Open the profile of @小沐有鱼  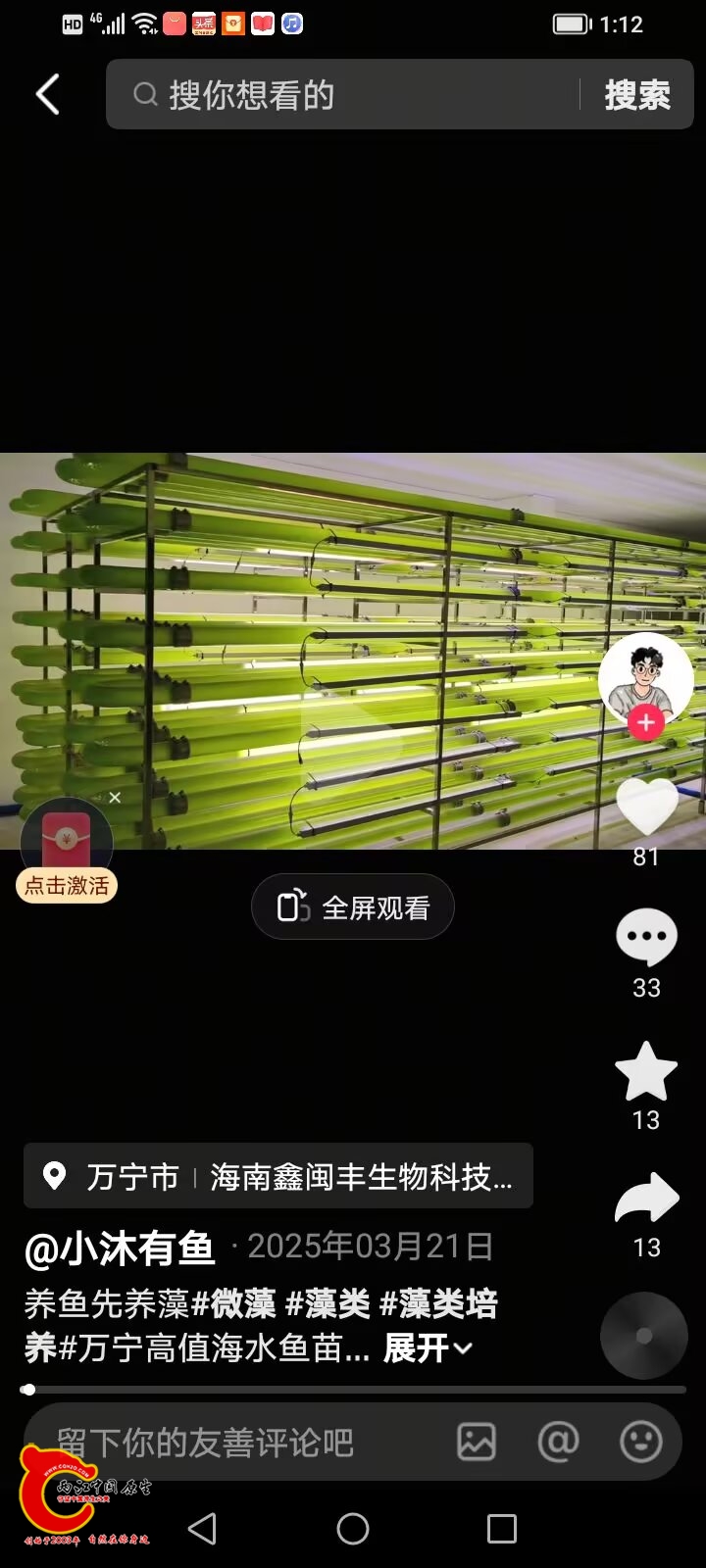tap(120, 1248)
